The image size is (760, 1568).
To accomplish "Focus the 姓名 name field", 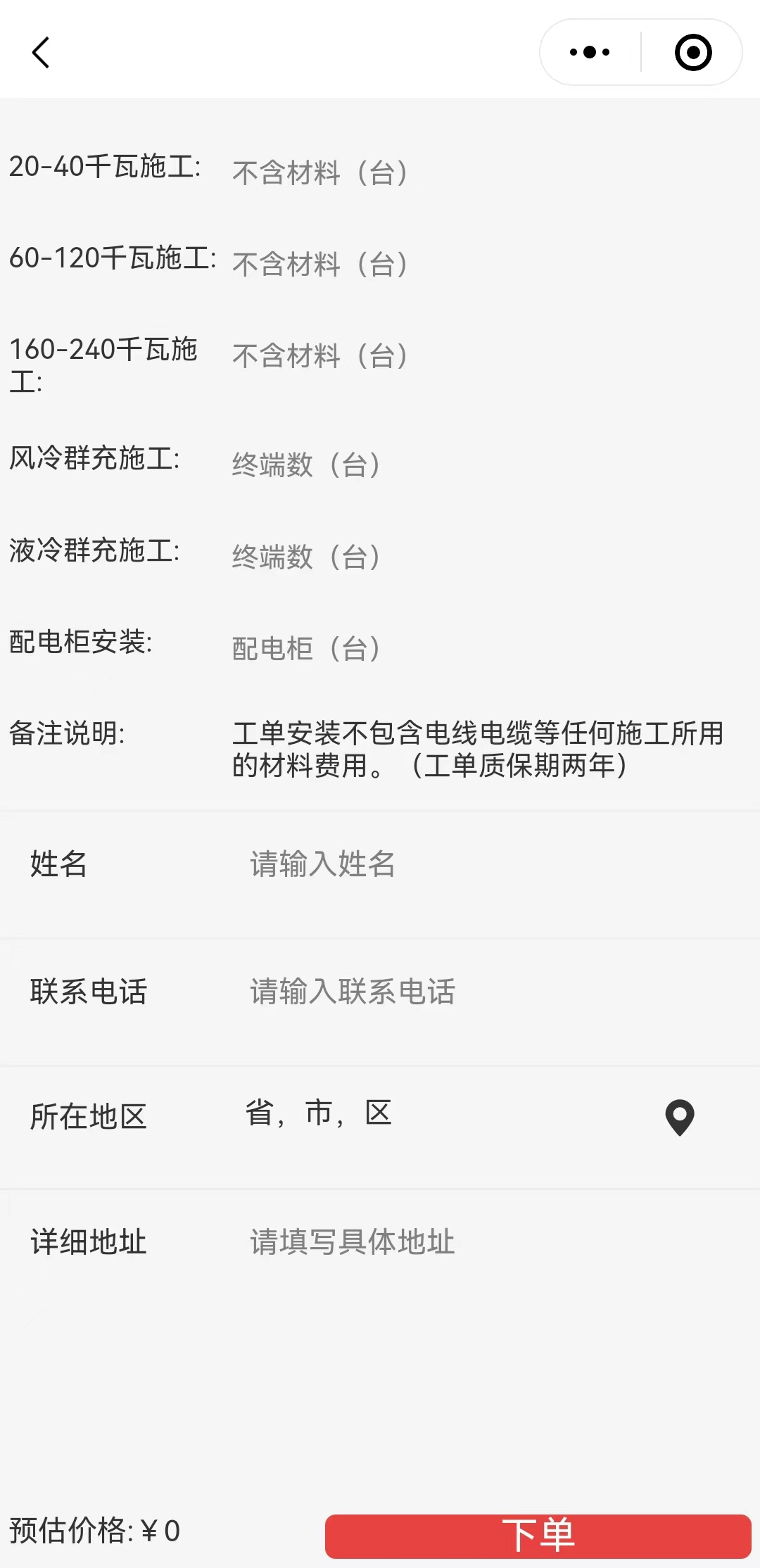I will (x=493, y=864).
